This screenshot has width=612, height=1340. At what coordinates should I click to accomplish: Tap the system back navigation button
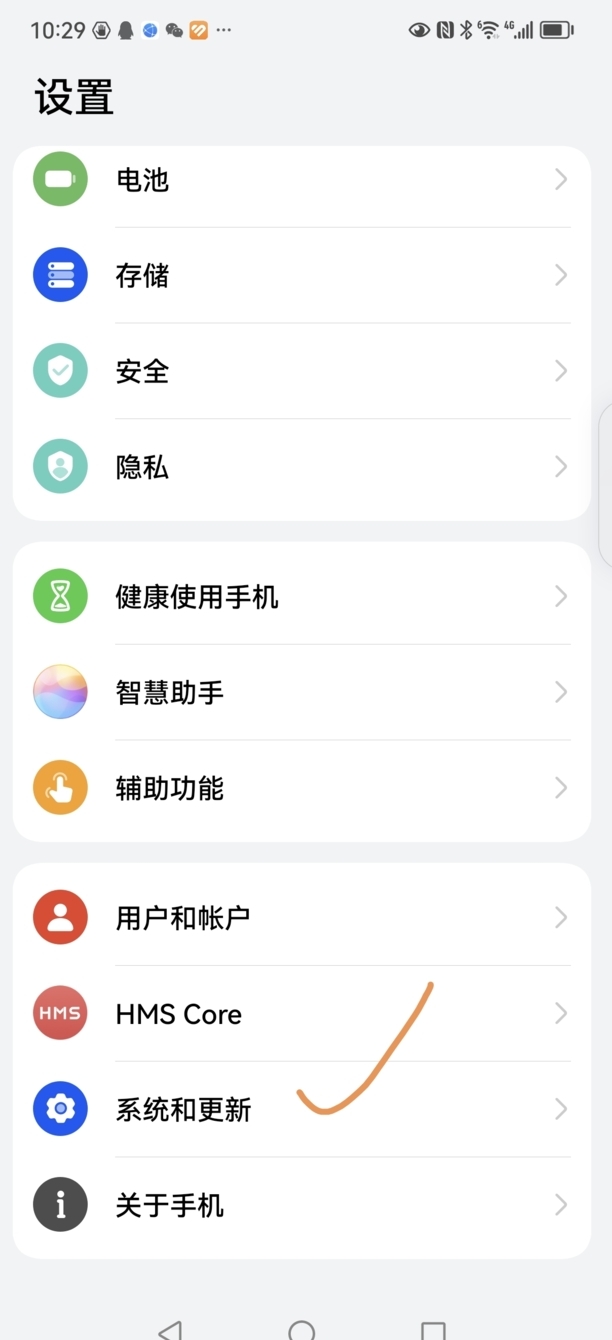[171, 1331]
